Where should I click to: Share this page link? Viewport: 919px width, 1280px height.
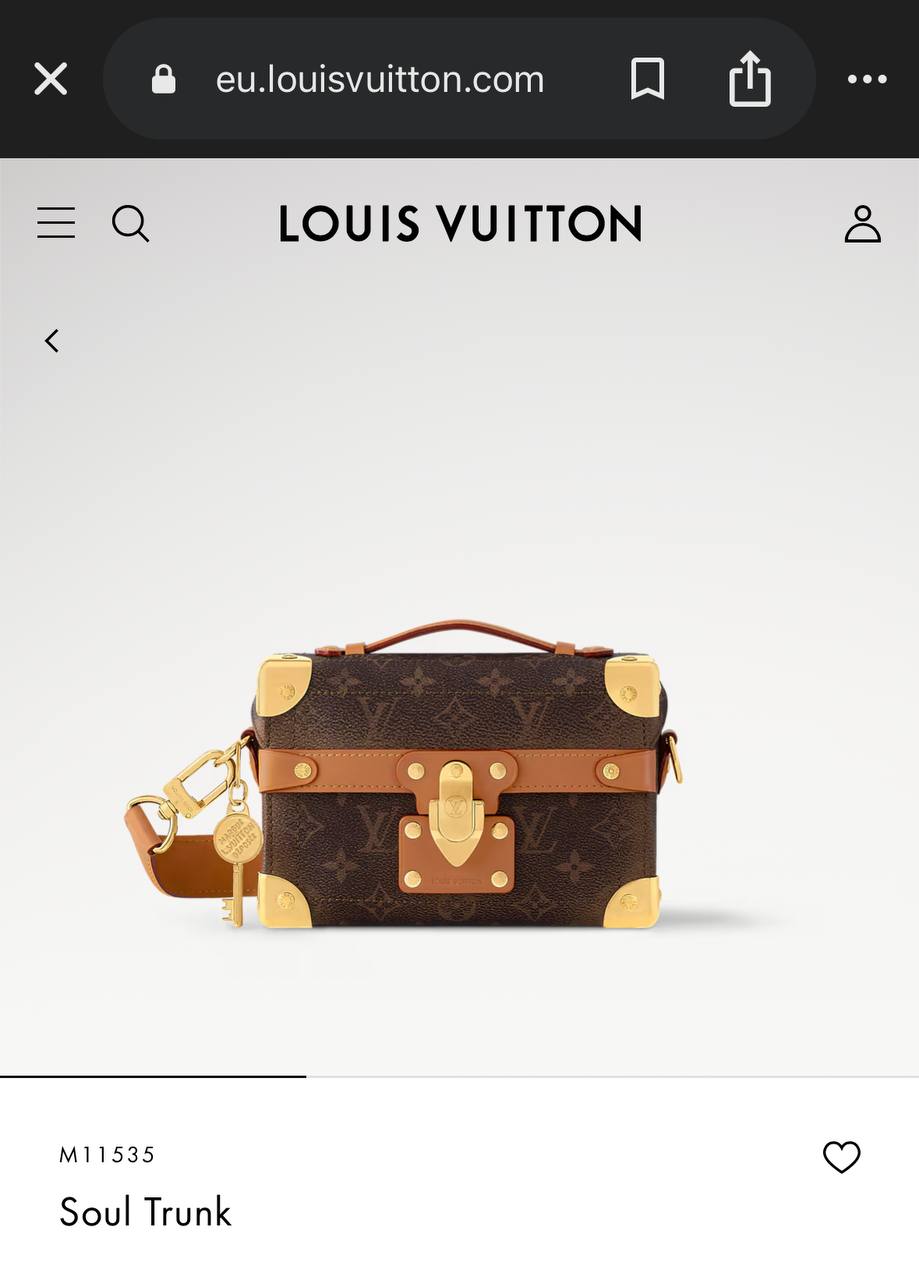749,79
